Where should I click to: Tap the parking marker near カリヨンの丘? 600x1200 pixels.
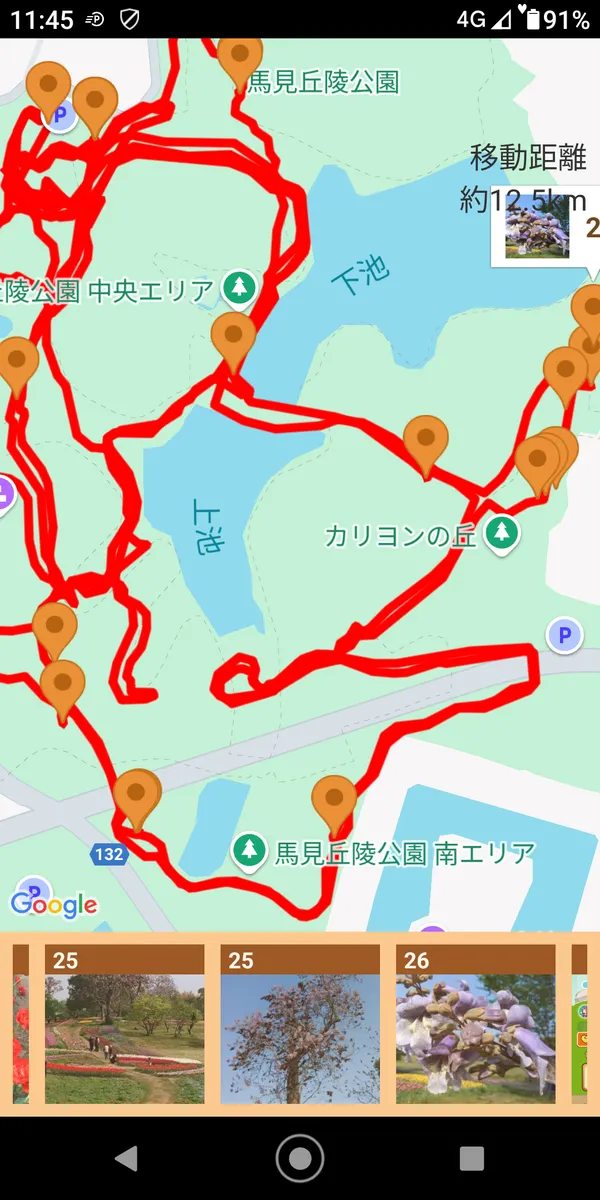tap(564, 634)
